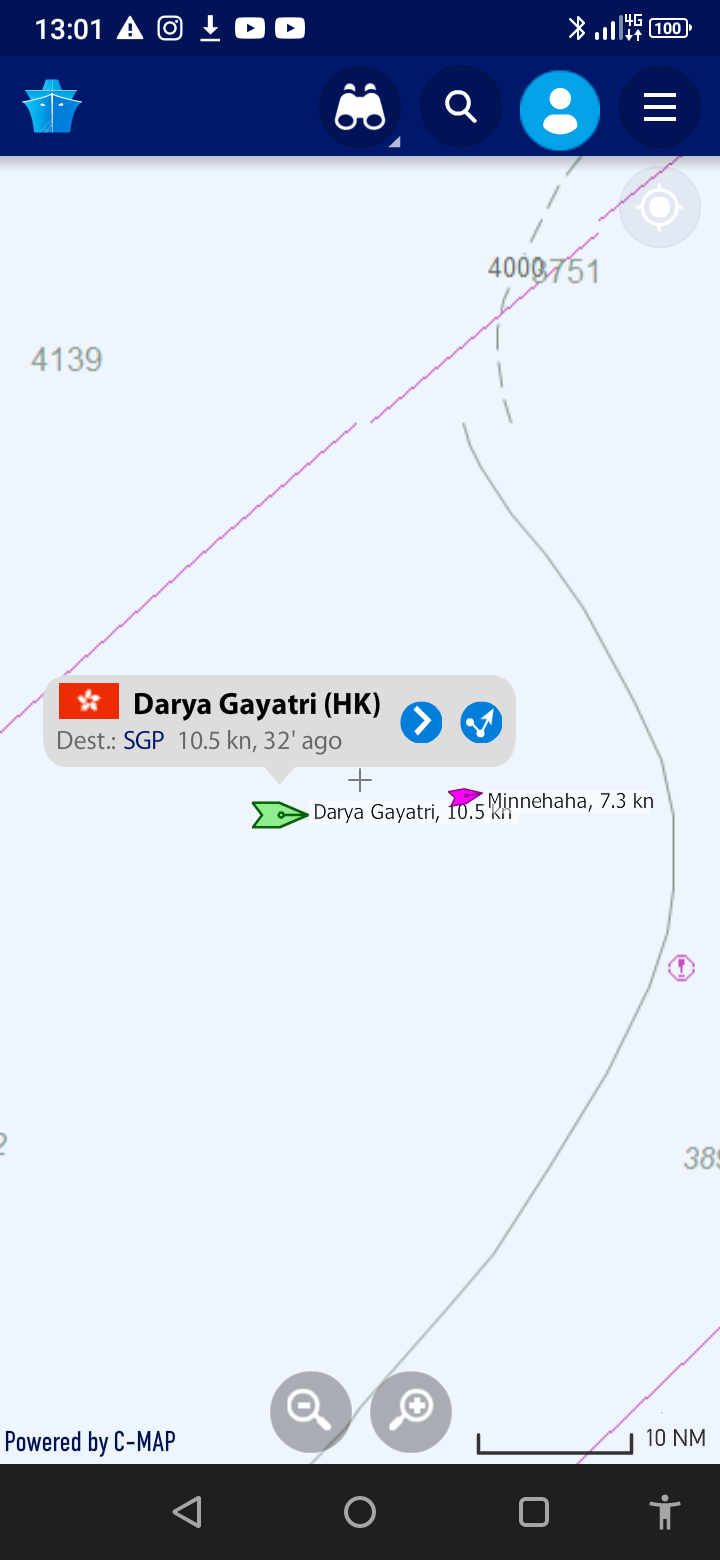Center map on my location
This screenshot has width=720, height=1560.
click(660, 208)
